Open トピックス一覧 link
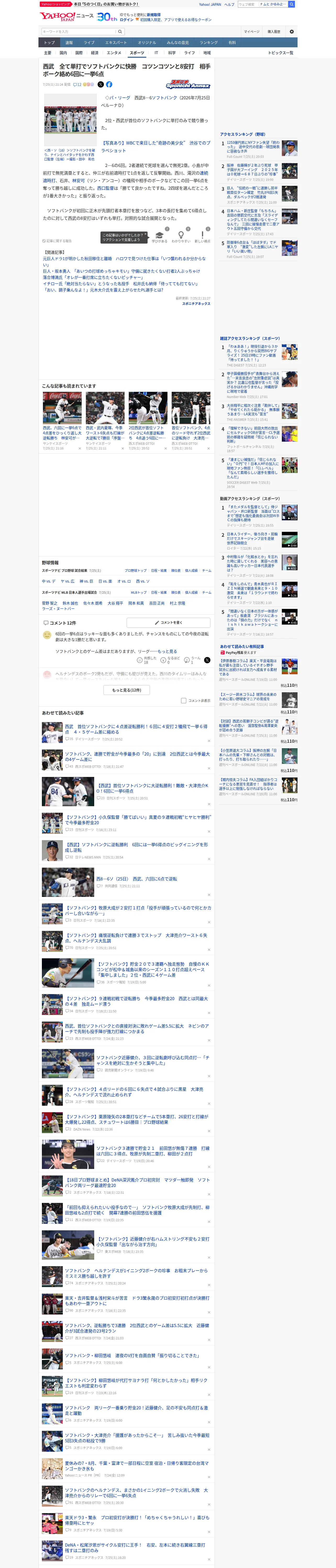 [x=281, y=53]
